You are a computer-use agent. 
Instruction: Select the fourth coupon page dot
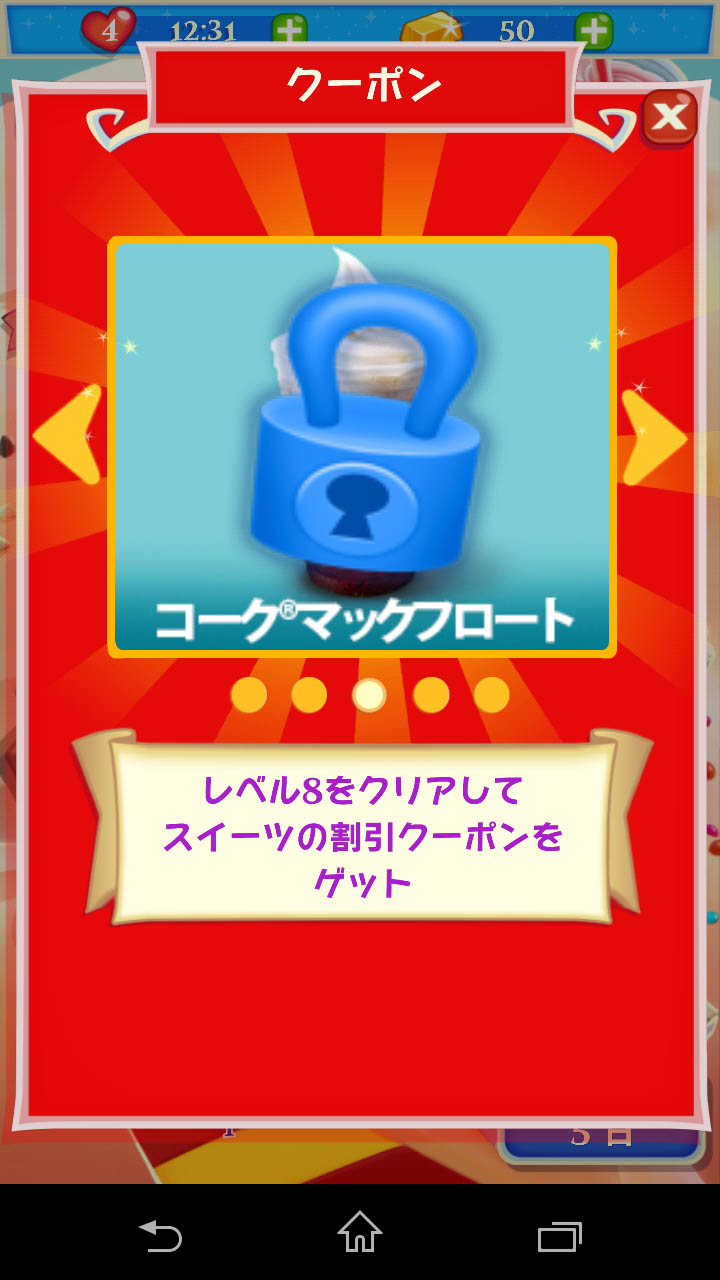[x=431, y=694]
